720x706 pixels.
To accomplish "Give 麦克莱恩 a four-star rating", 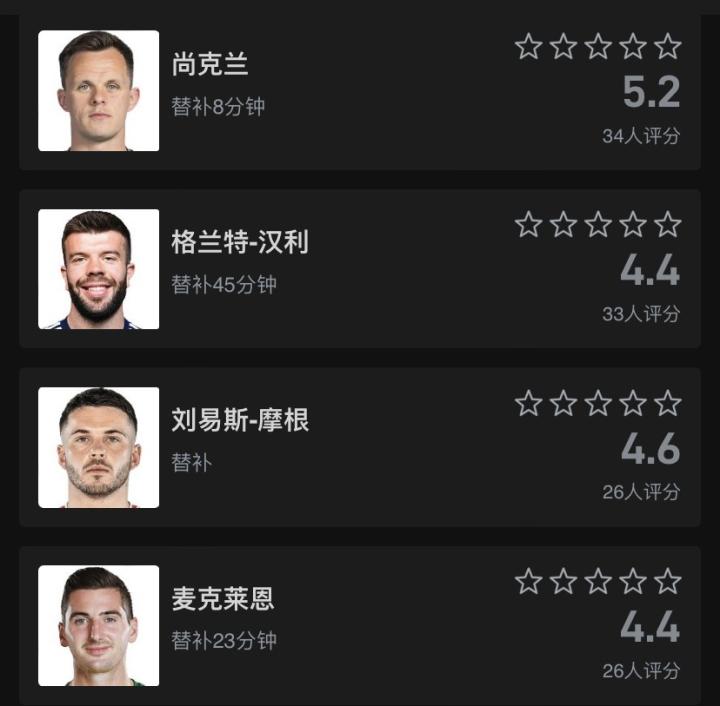I will pyautogui.click(x=633, y=581).
